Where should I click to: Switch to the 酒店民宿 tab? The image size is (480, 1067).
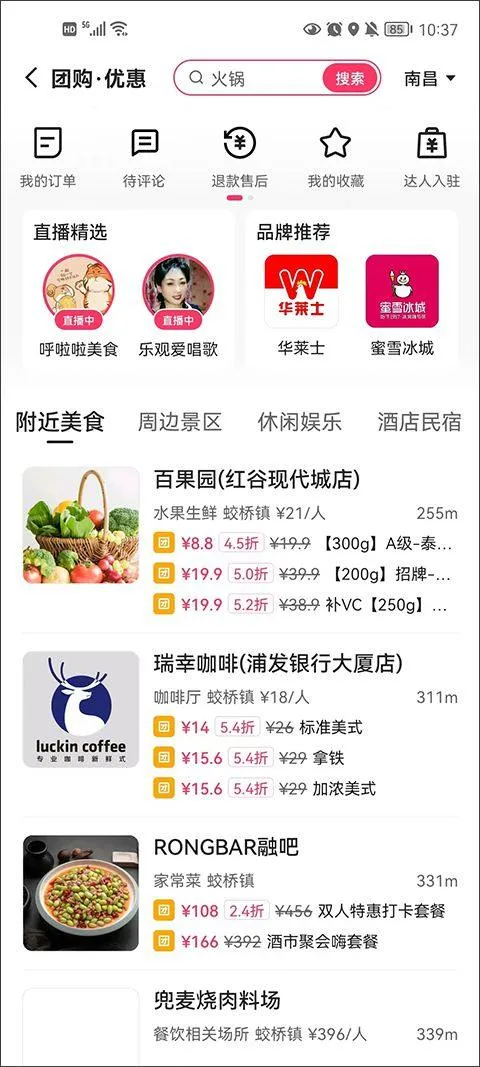[419, 422]
